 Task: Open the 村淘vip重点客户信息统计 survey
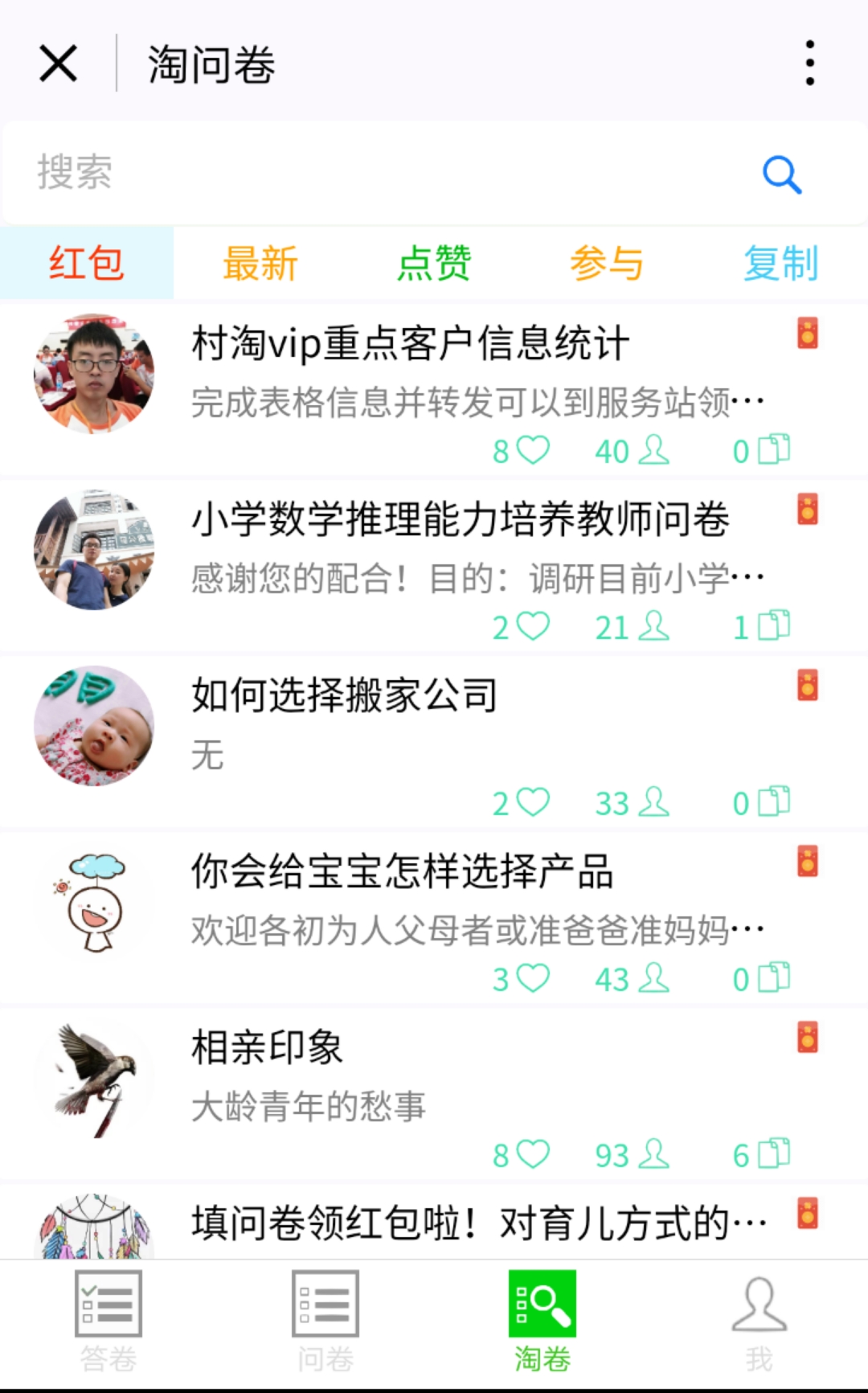point(434,389)
